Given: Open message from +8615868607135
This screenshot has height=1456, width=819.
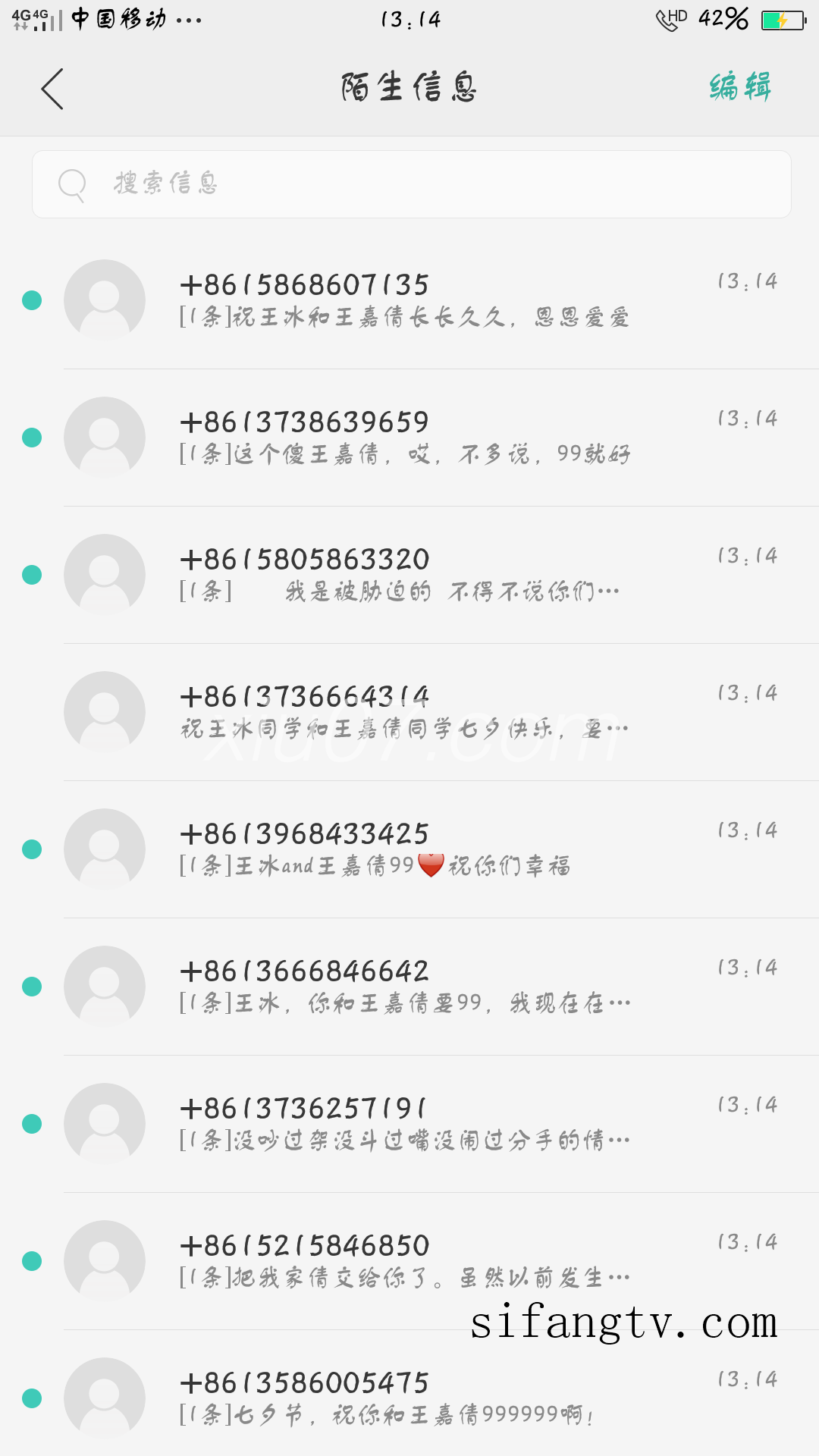Looking at the screenshot, I should point(409,300).
